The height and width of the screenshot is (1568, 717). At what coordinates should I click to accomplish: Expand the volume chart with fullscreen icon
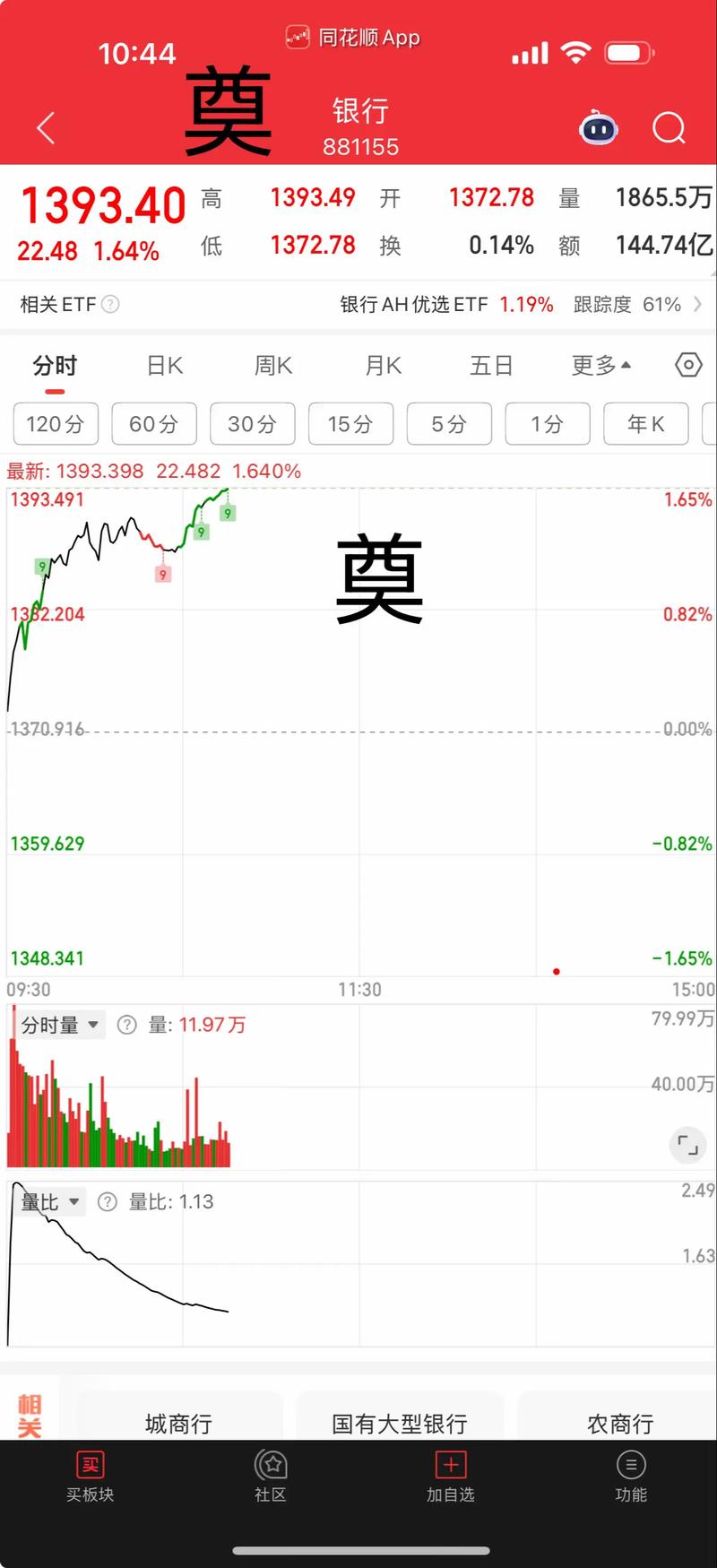687,1145
